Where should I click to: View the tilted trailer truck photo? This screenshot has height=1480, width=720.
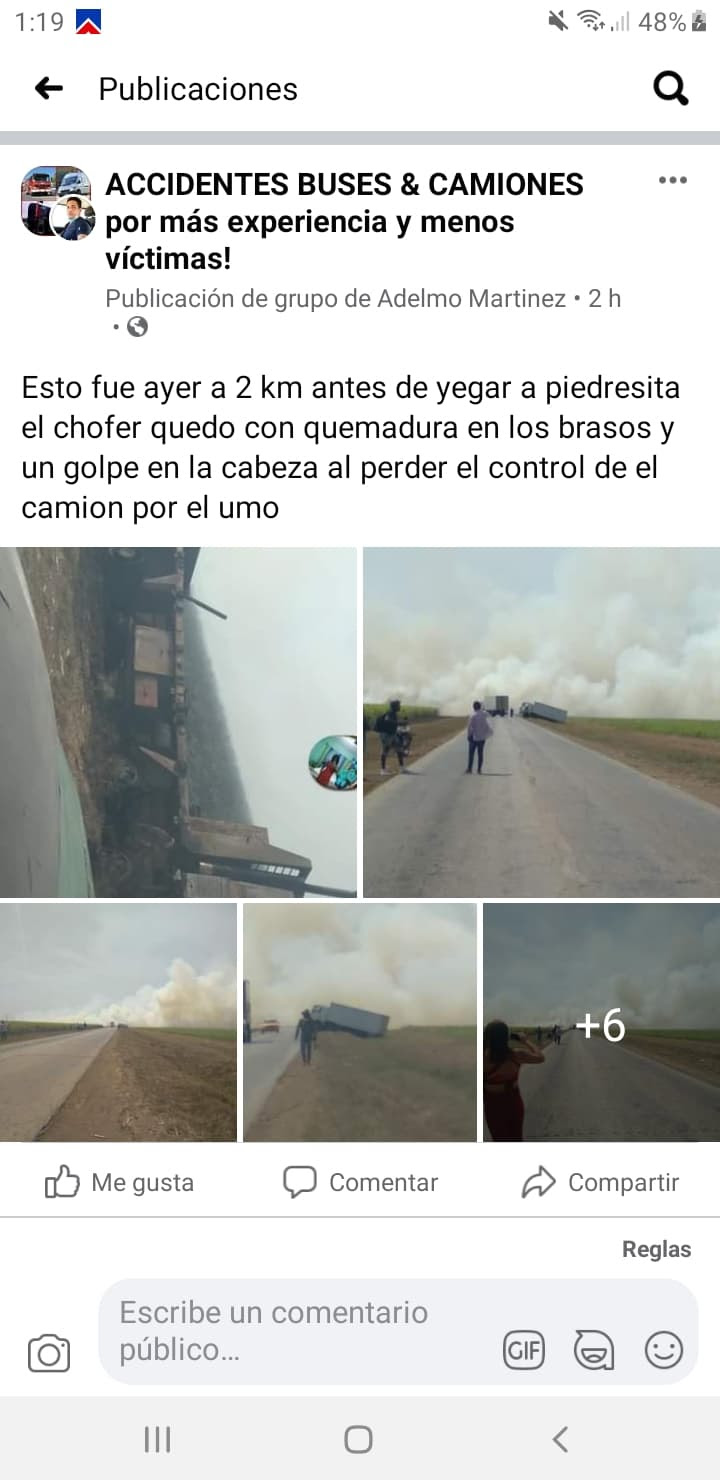360,1022
